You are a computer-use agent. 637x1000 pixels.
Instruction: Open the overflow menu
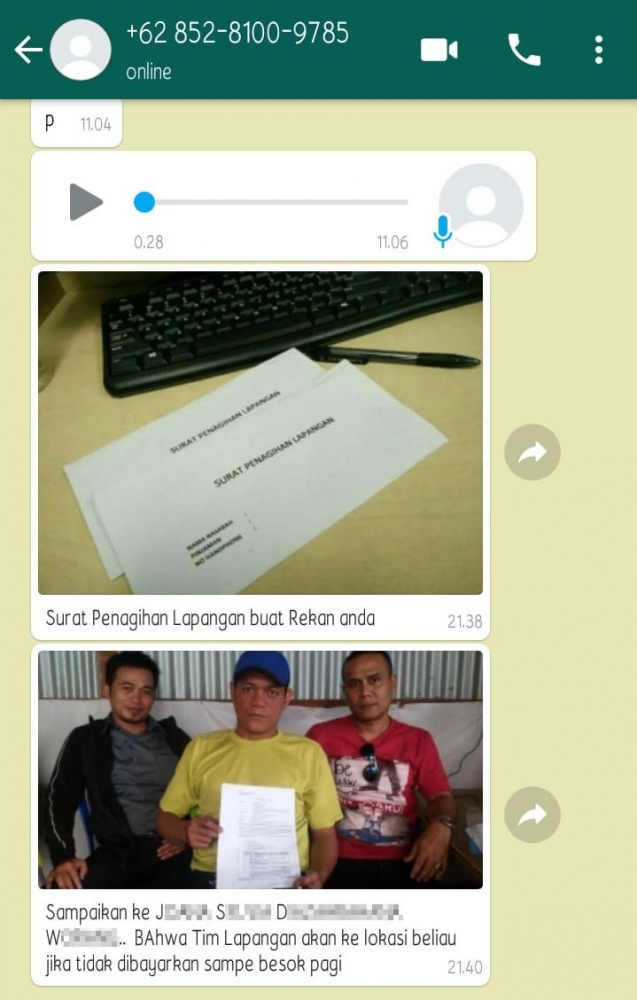[x=598, y=50]
